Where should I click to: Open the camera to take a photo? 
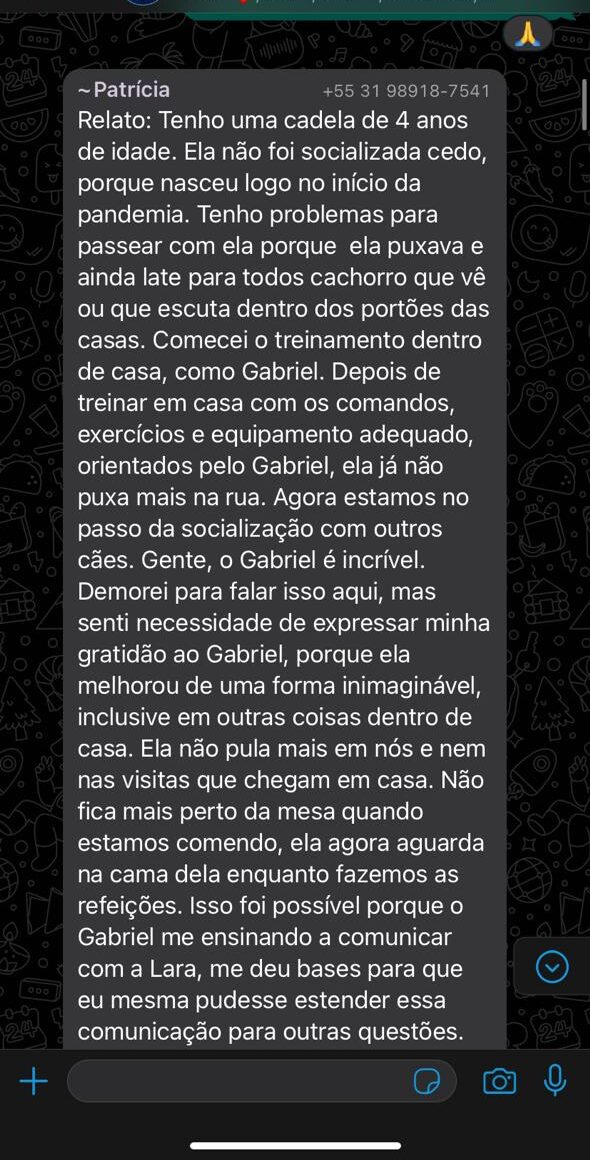[x=500, y=1082]
